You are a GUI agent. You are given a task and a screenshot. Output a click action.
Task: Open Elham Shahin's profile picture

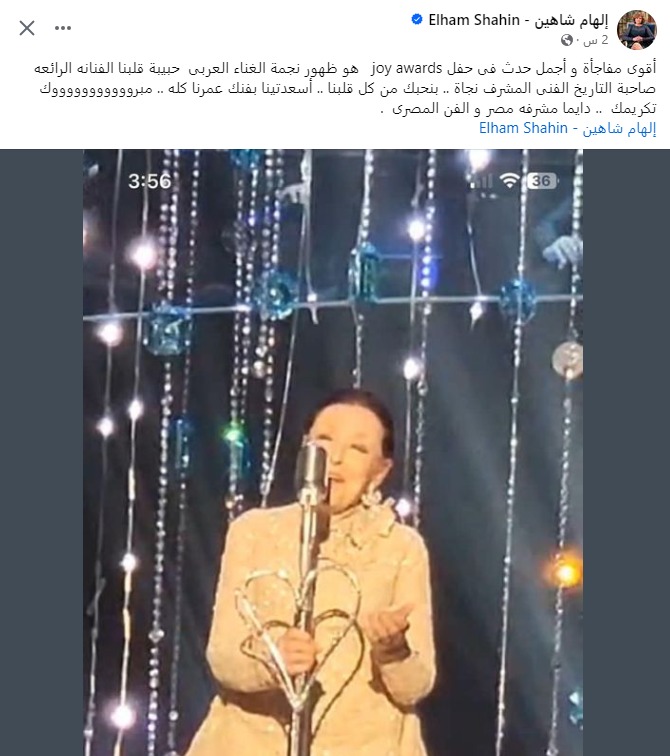pyautogui.click(x=637, y=29)
